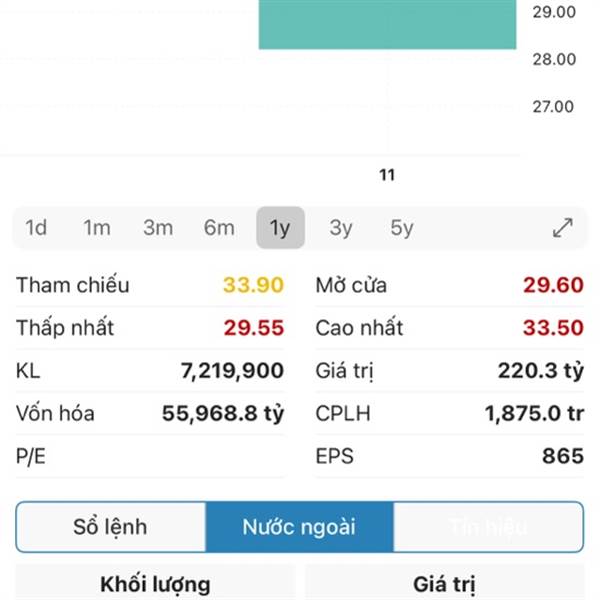Screen dimensions: 600x600
Task: Switch to the 3y chart view
Action: click(x=341, y=228)
